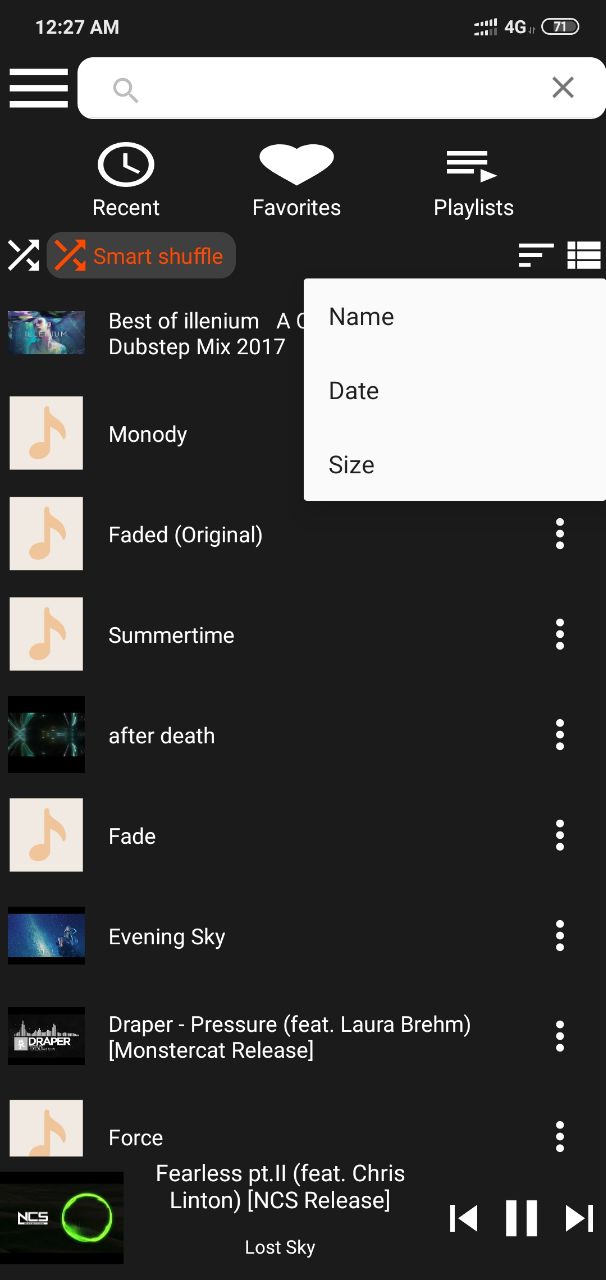Open options for Faded (Original)
This screenshot has width=606, height=1280.
560,534
